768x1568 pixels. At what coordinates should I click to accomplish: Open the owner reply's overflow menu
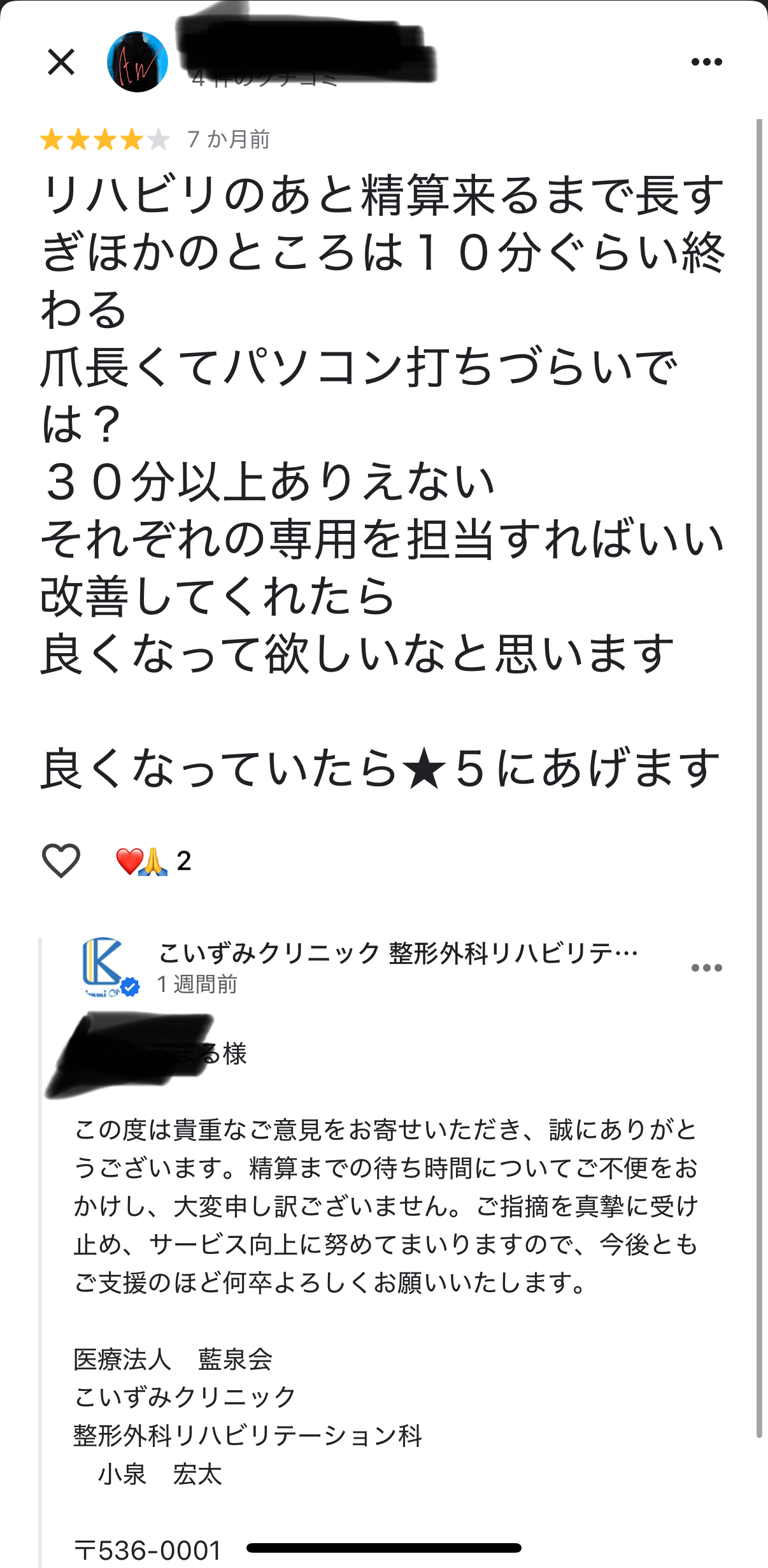[706, 968]
